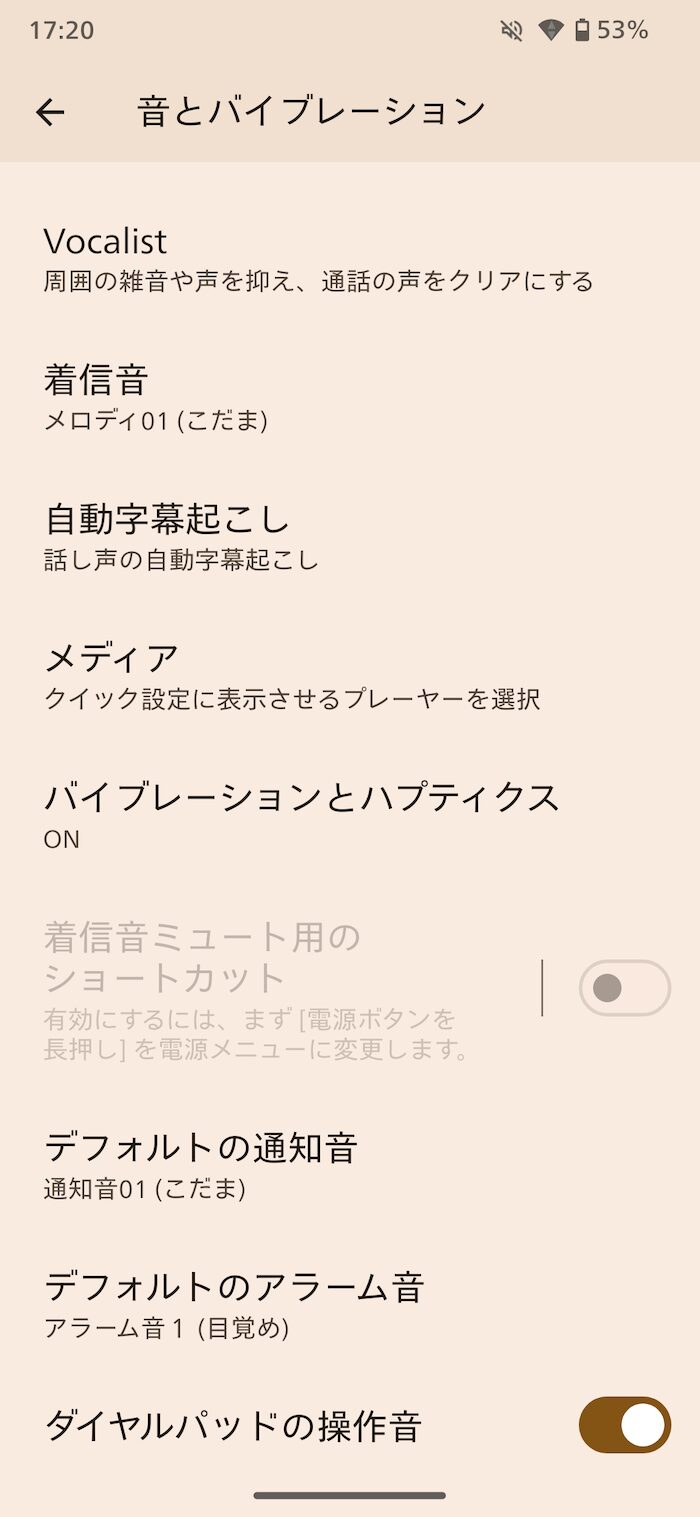Open メディア player settings
The width and height of the screenshot is (700, 1517).
[x=320, y=676]
